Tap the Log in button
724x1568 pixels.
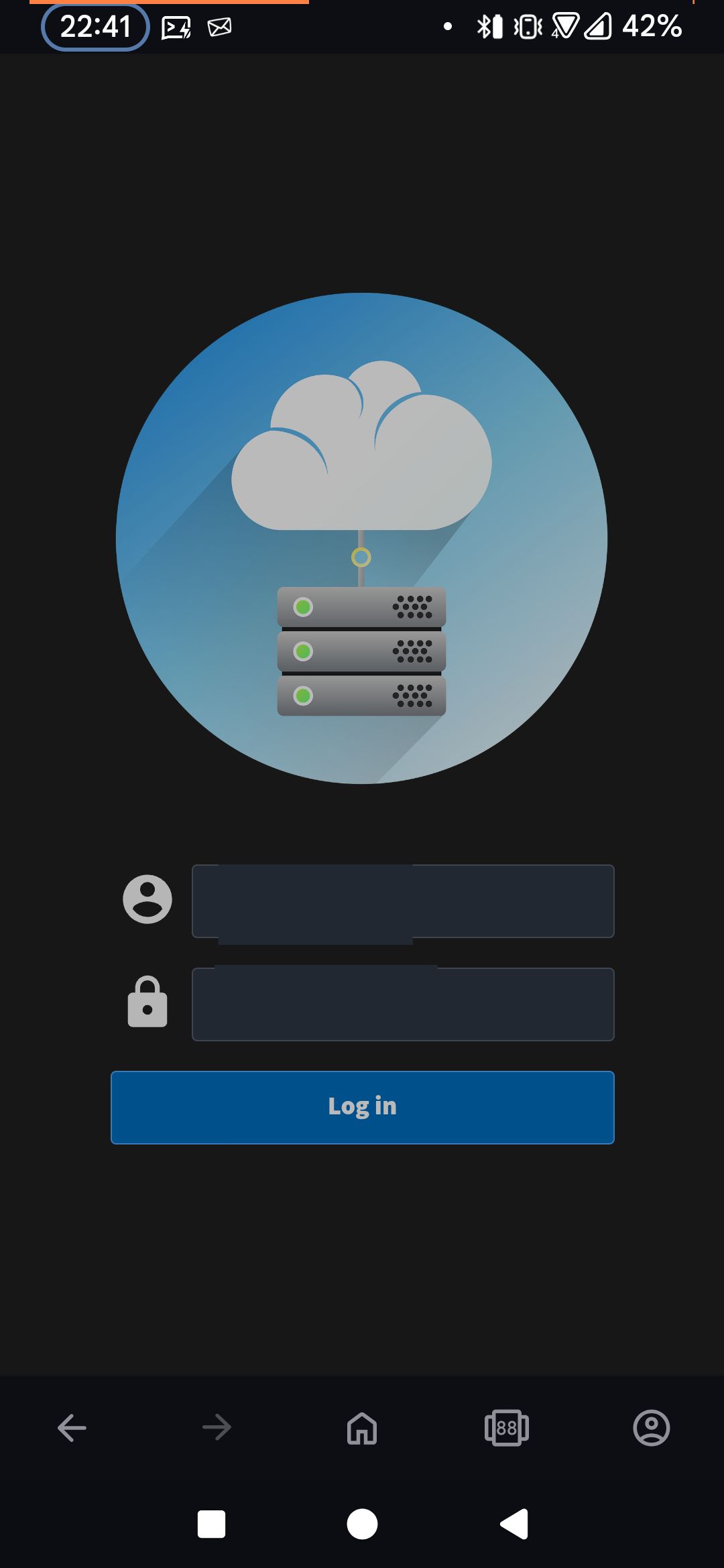(x=363, y=1107)
